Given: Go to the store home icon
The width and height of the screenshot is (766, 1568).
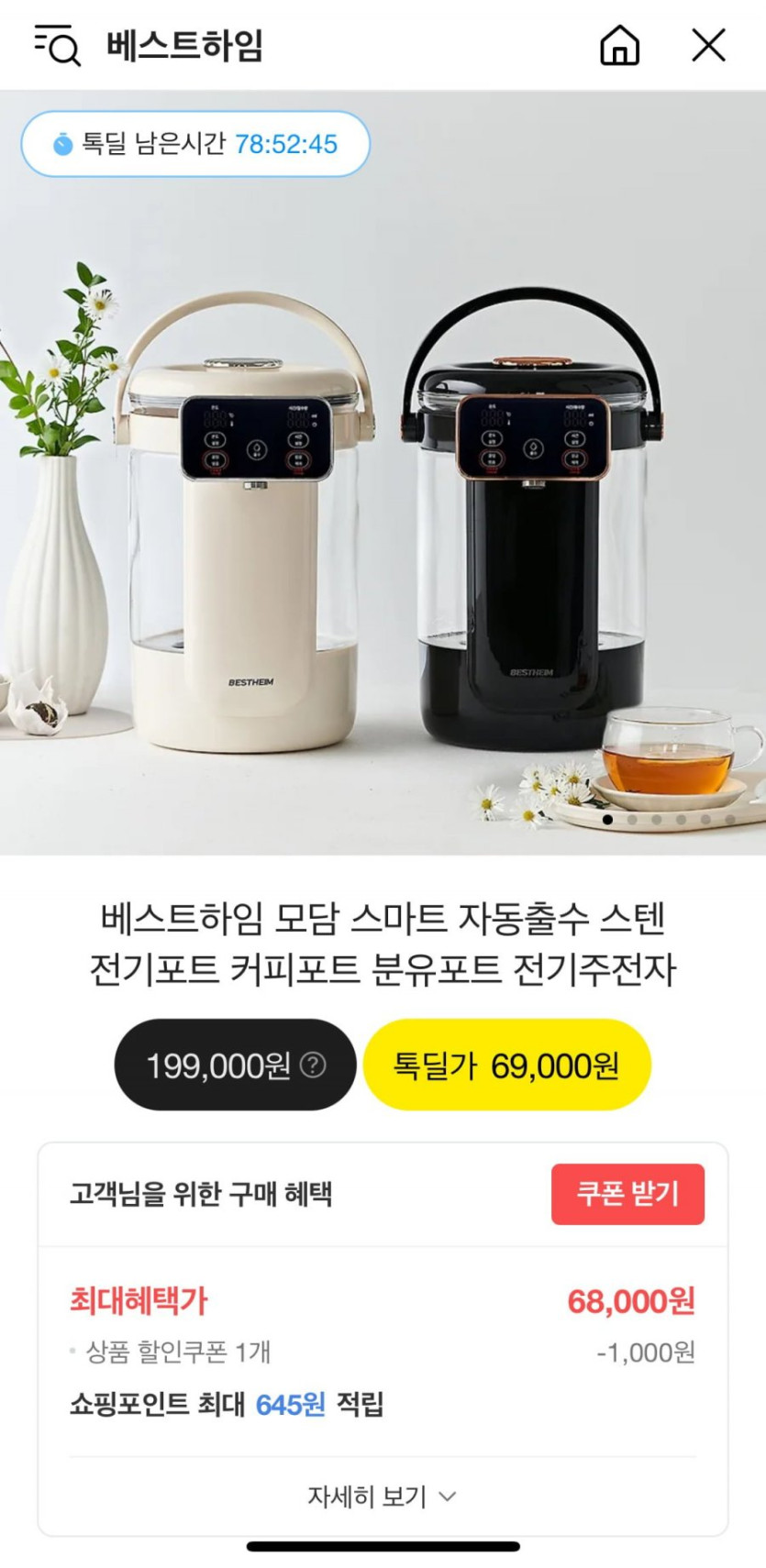Looking at the screenshot, I should [619, 45].
